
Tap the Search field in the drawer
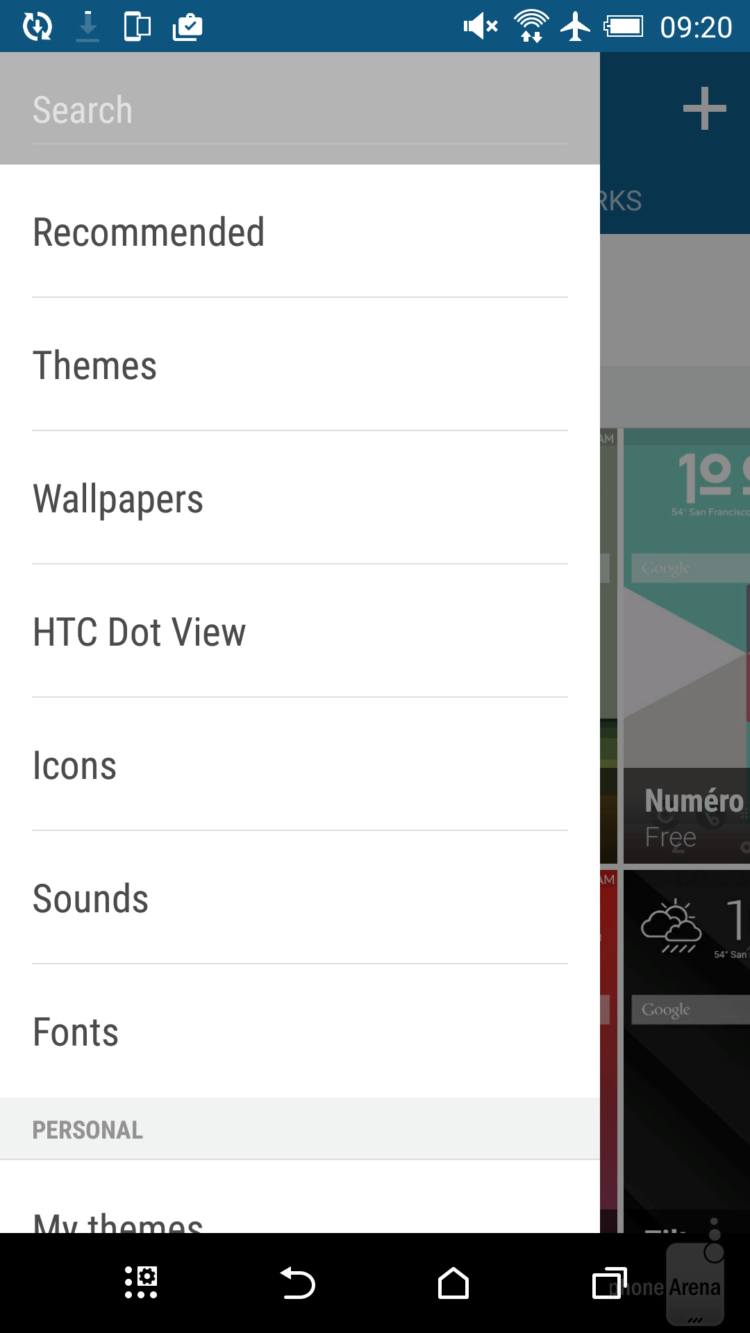300,110
